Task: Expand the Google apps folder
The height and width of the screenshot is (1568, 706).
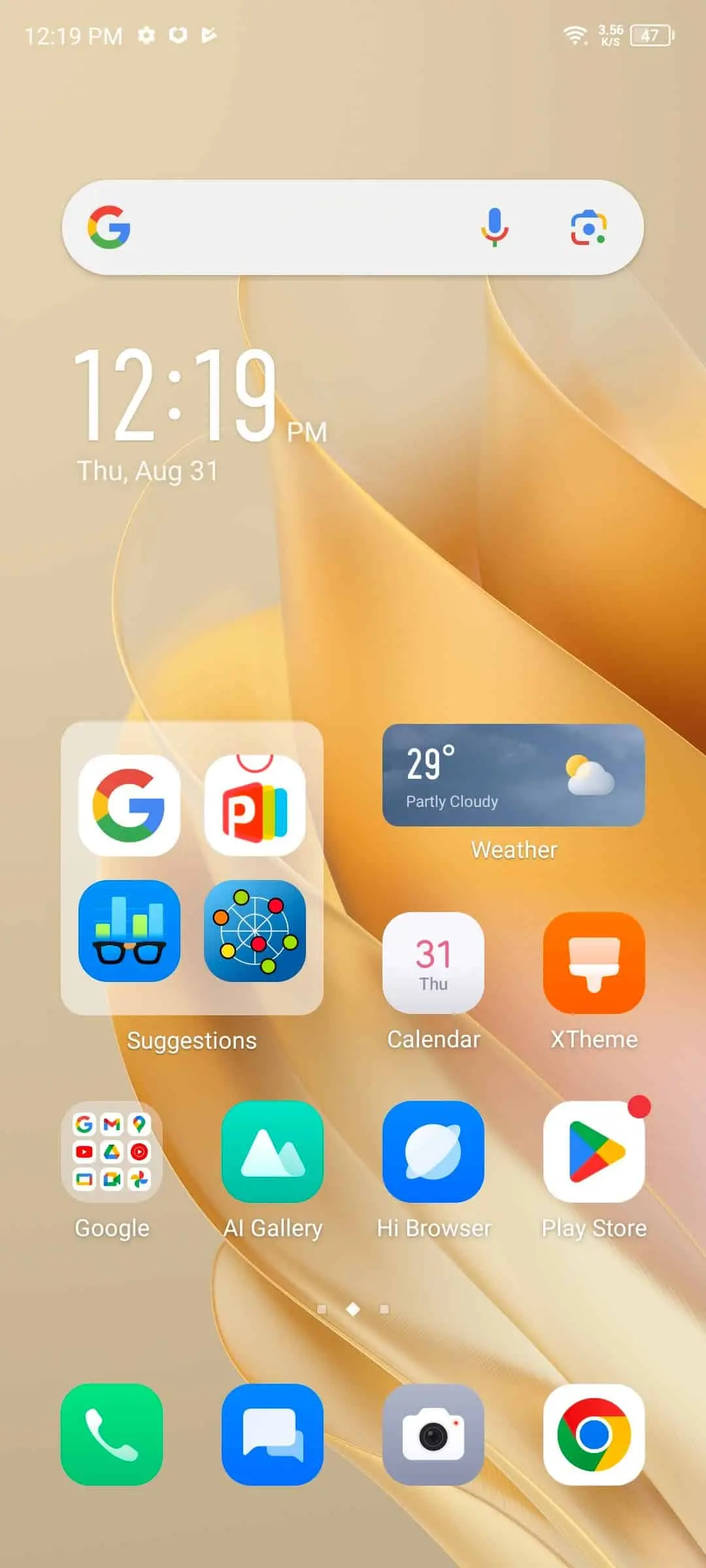Action: tap(112, 1152)
